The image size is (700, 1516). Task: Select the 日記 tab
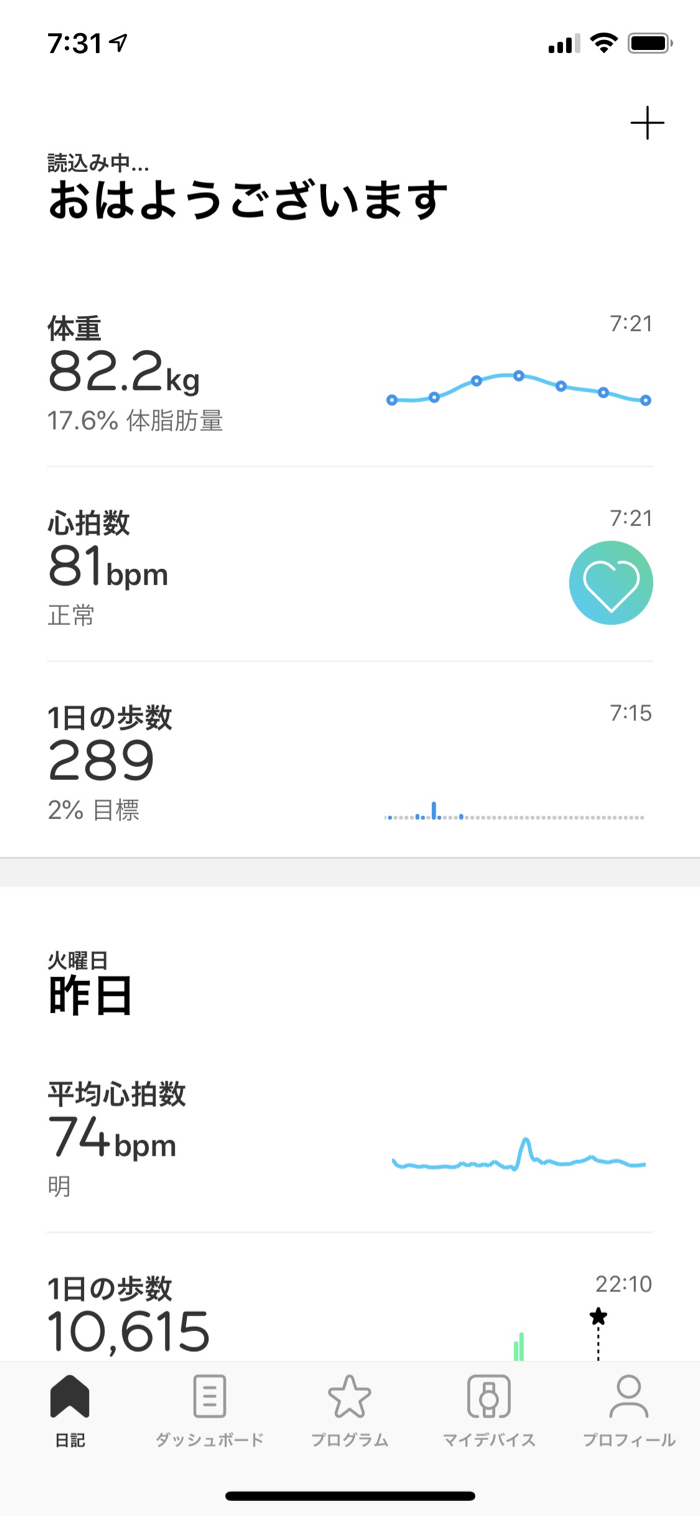(x=70, y=1411)
